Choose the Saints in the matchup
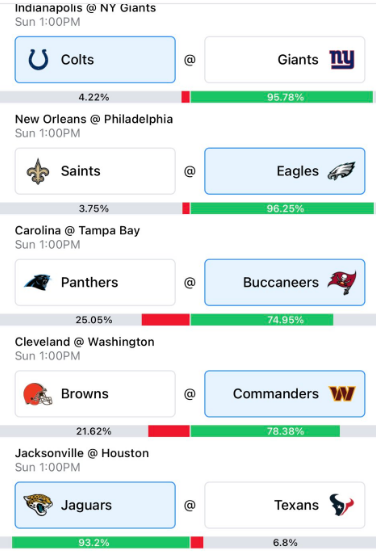The height and width of the screenshot is (553, 376). 95,171
